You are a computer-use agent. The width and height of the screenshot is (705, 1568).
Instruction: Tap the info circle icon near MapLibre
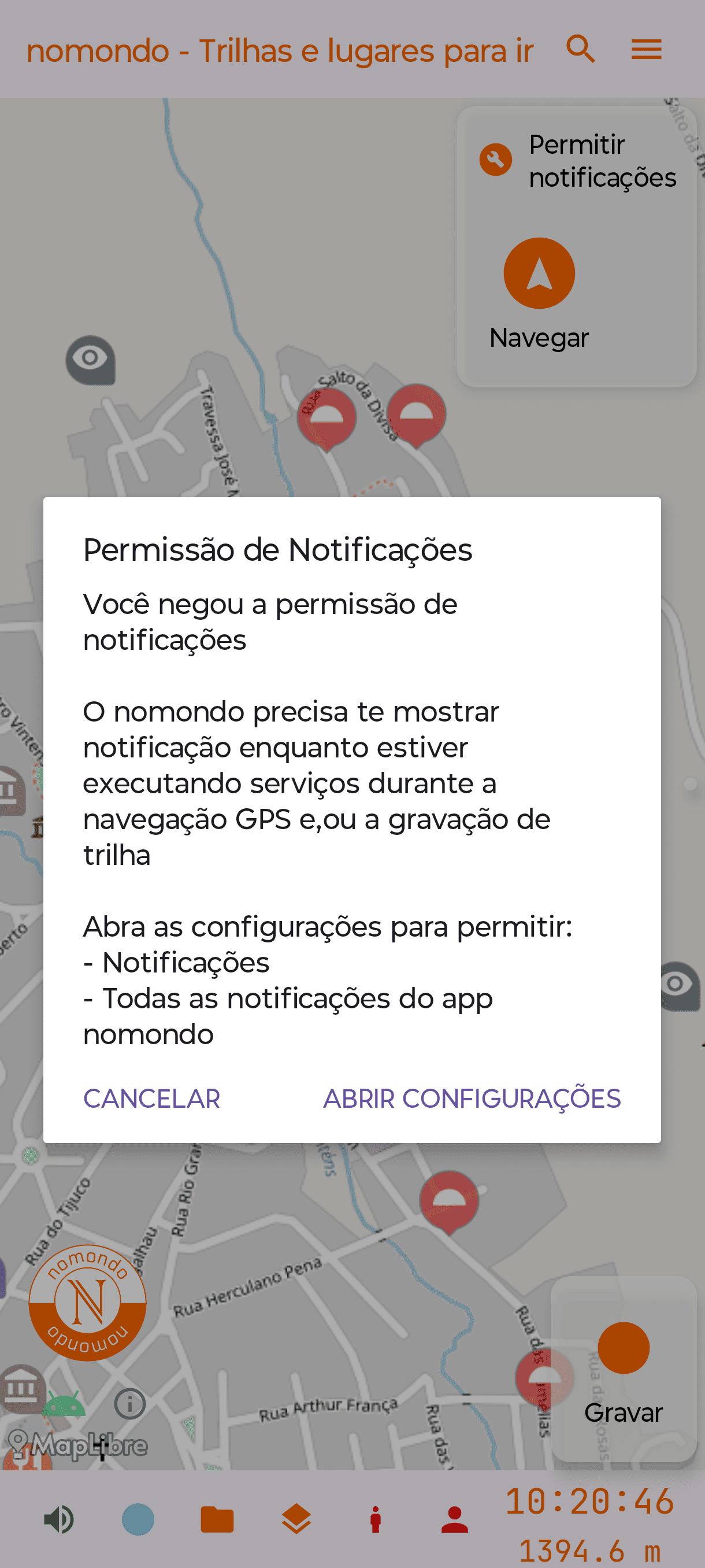(129, 1403)
